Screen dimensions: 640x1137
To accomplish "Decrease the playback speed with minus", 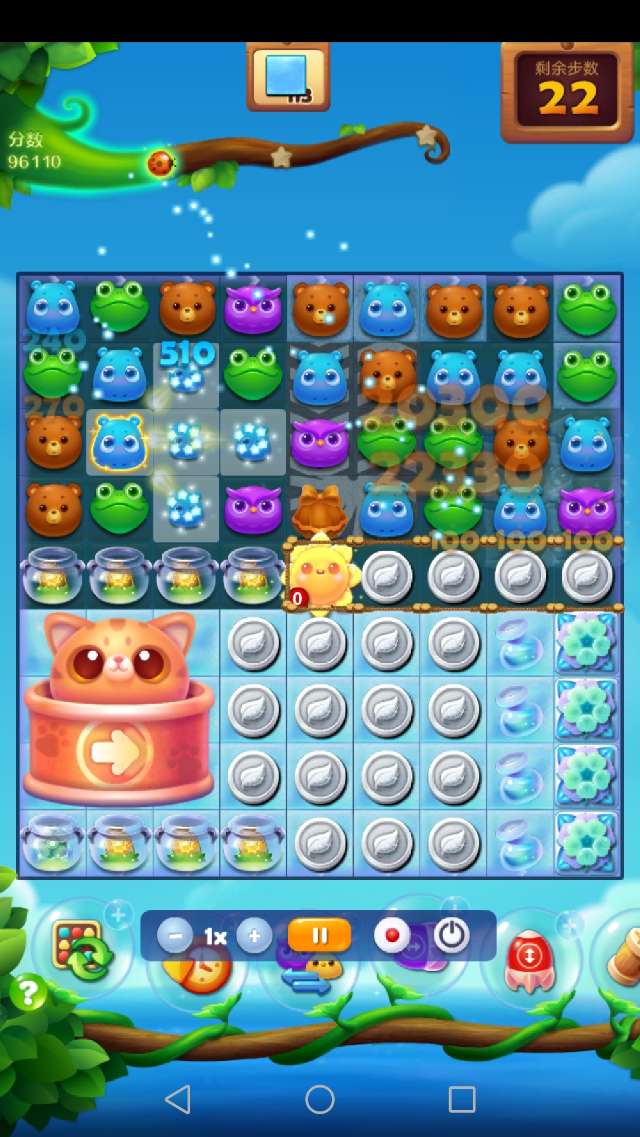I will click(175, 936).
